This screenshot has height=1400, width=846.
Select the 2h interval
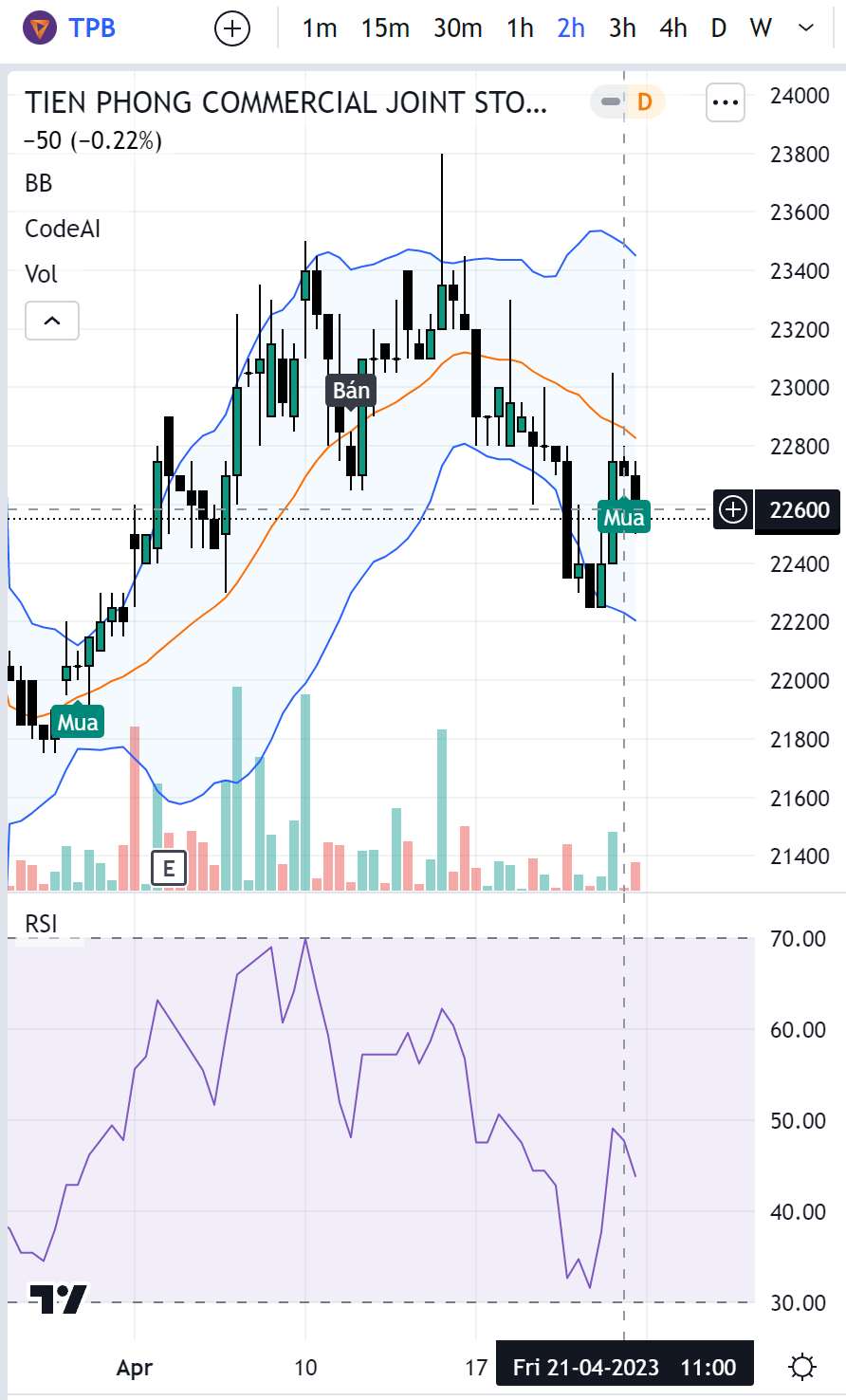tap(571, 28)
